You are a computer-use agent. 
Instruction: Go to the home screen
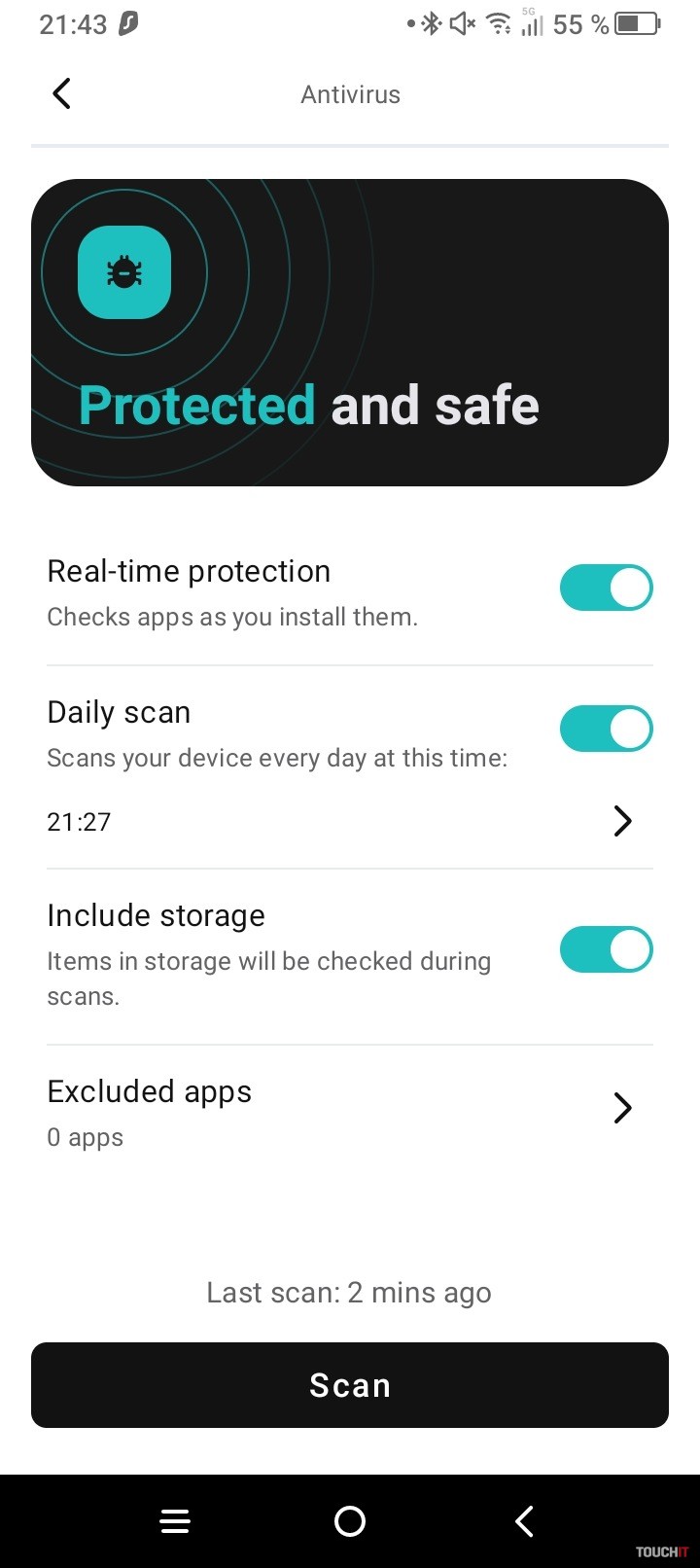point(350,1521)
